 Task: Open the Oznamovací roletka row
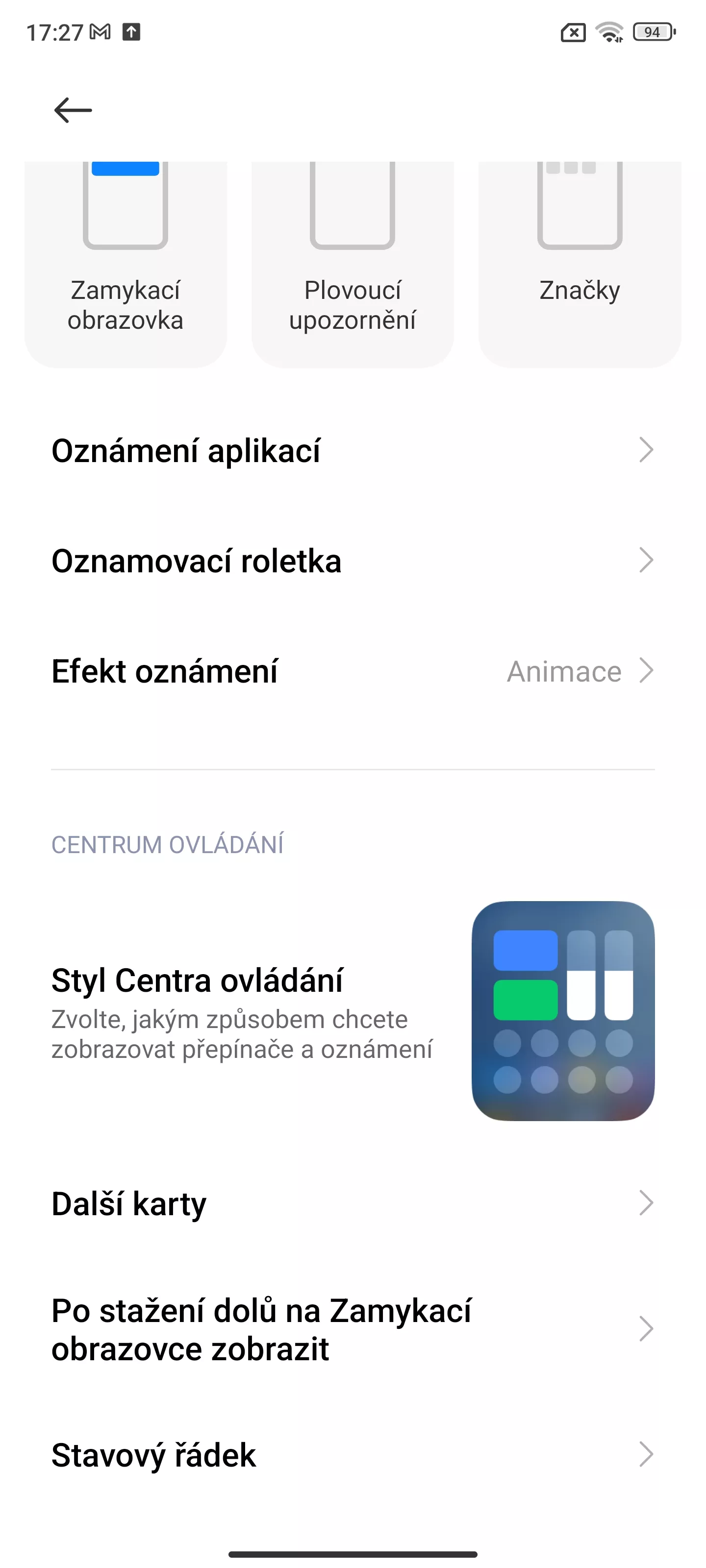353,561
